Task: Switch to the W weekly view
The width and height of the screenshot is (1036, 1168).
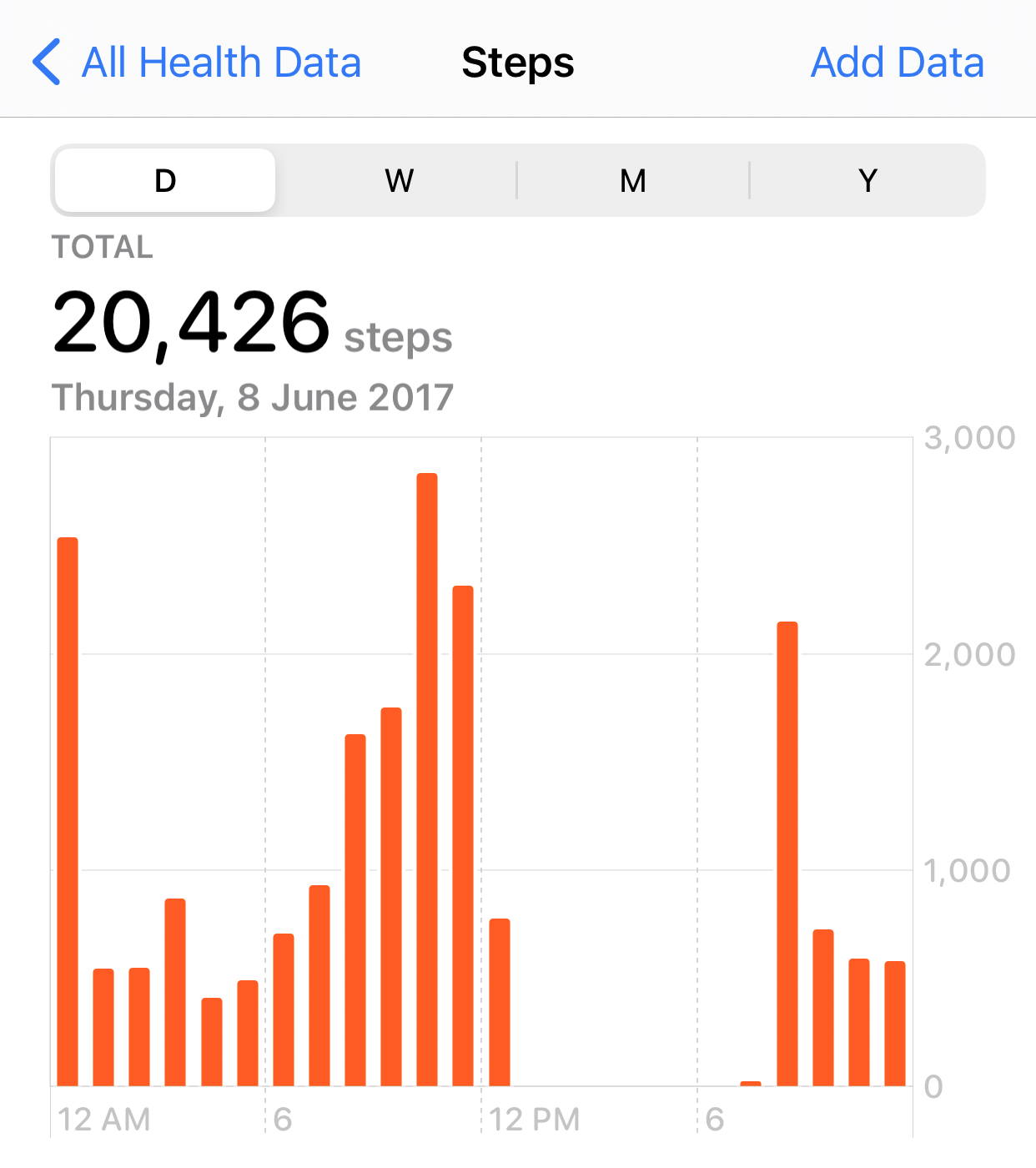Action: coord(399,180)
